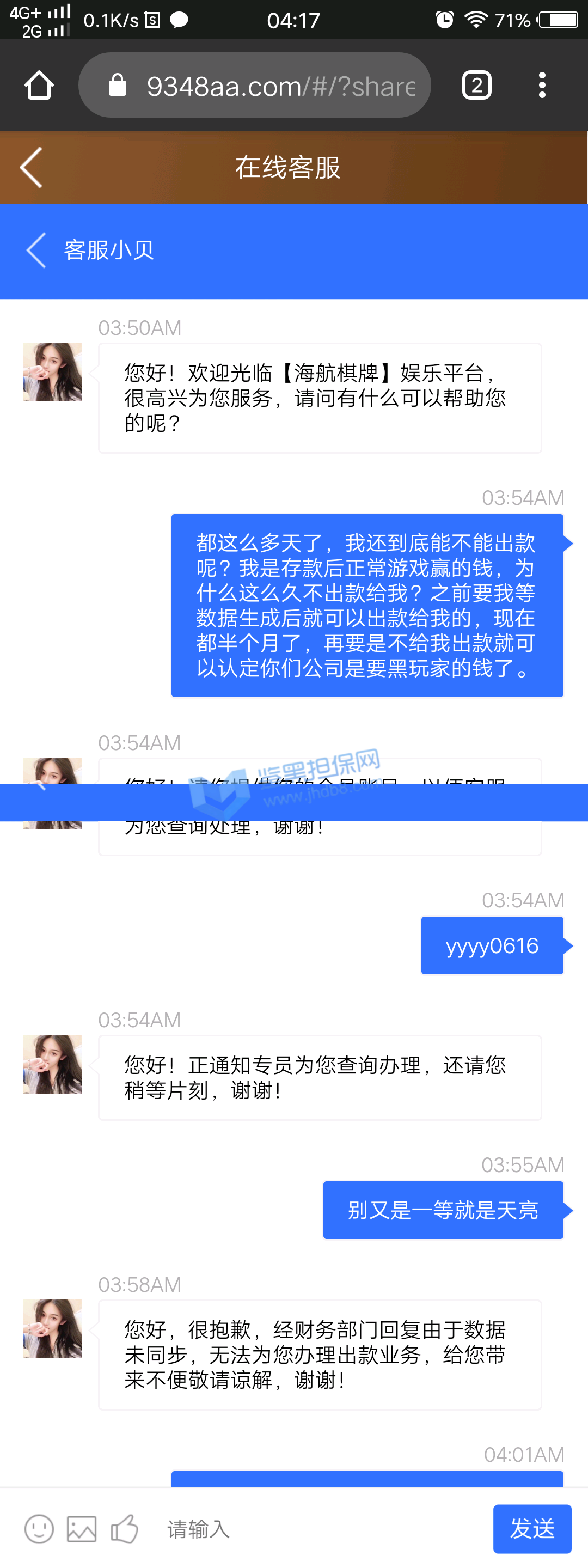588x1568 pixels.
Task: Go to the browser home page
Action: click(39, 85)
